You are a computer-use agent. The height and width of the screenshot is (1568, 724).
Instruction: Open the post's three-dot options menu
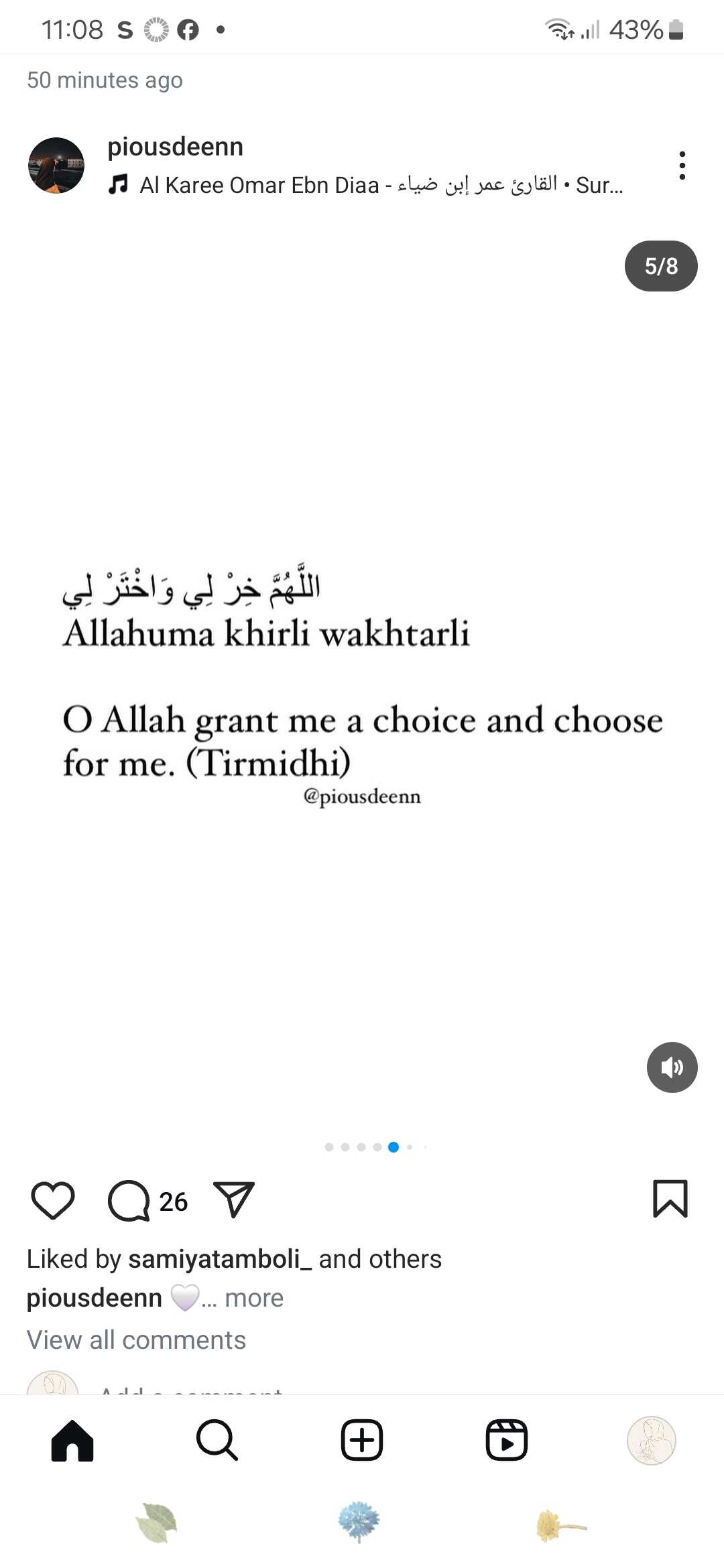(x=682, y=166)
